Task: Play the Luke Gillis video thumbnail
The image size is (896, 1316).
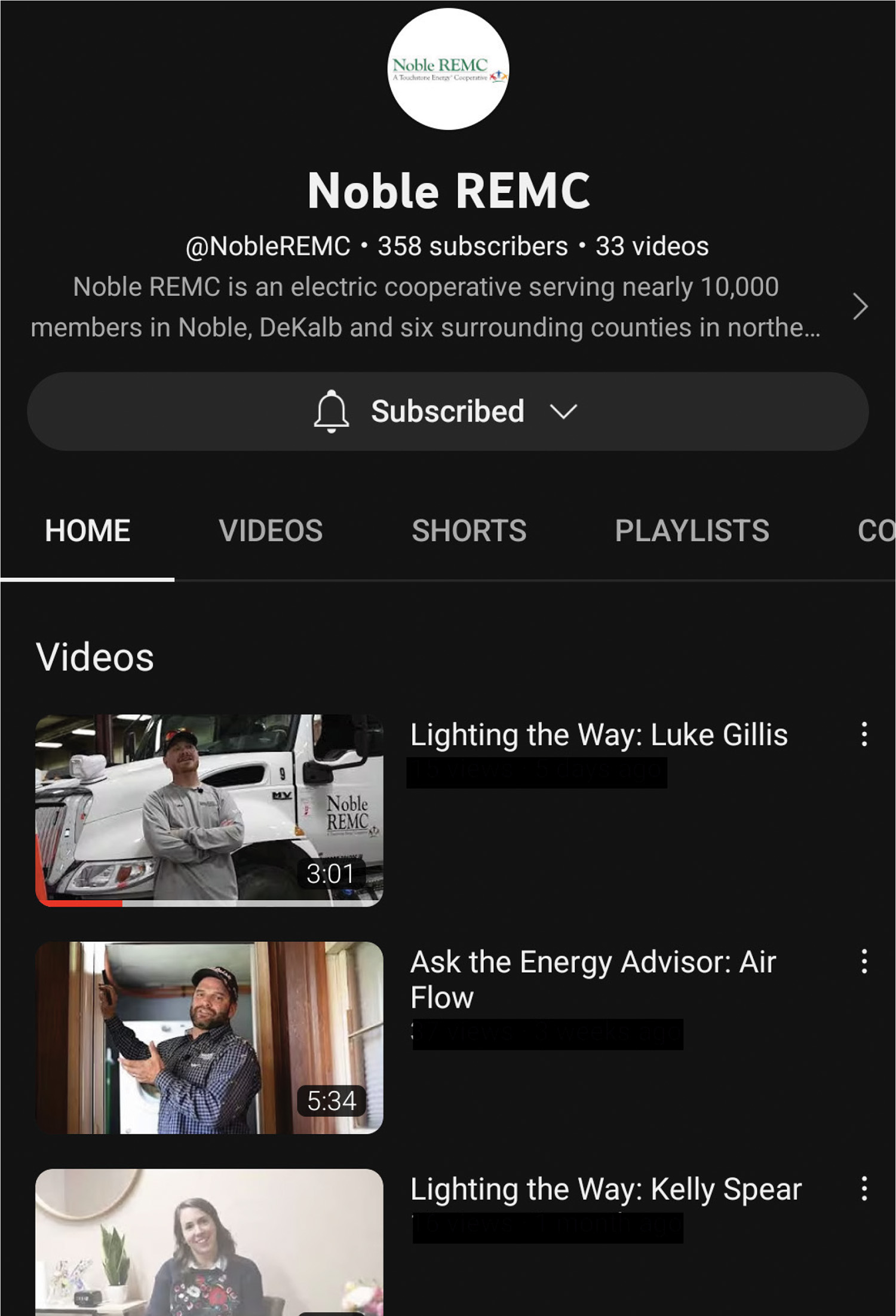Action: pos(209,810)
